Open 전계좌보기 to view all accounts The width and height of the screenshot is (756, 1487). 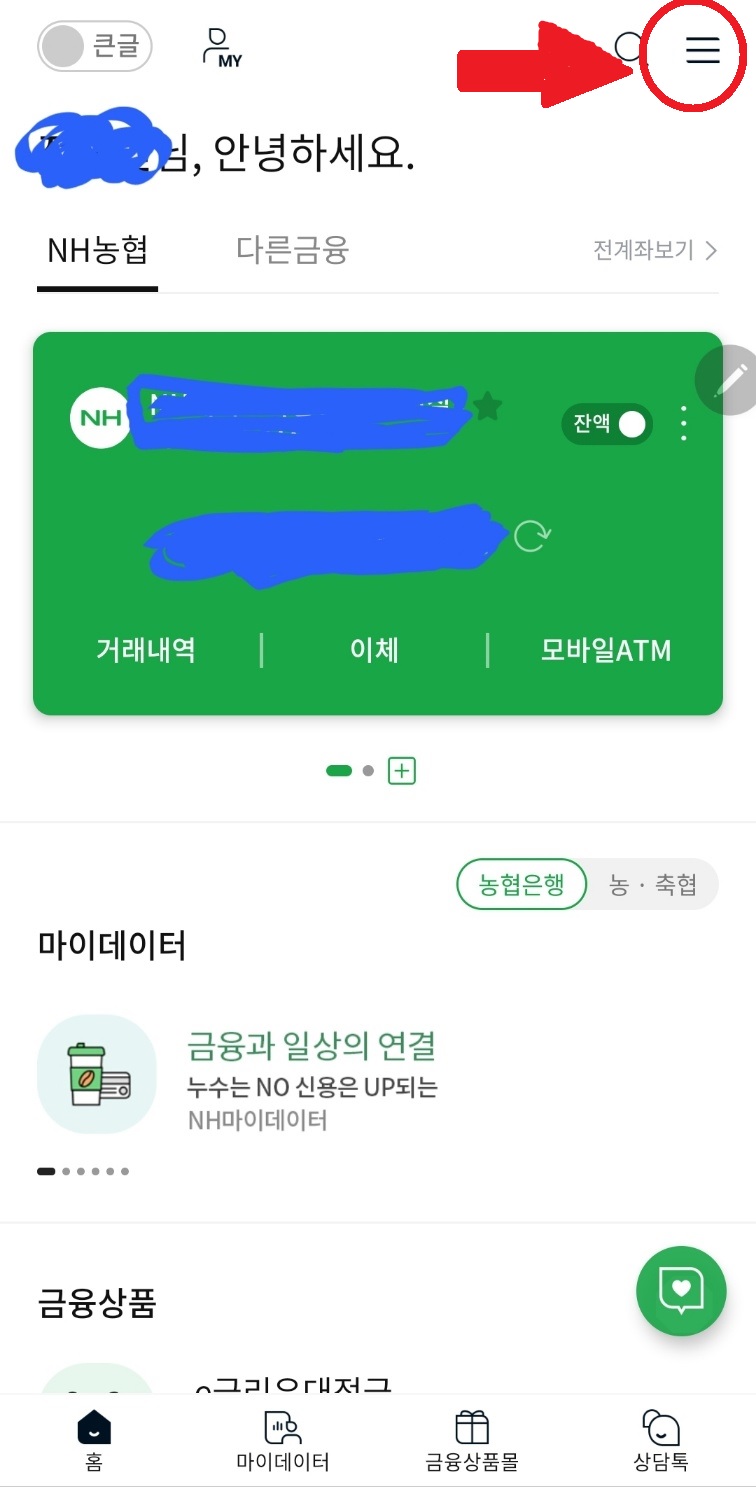[645, 251]
